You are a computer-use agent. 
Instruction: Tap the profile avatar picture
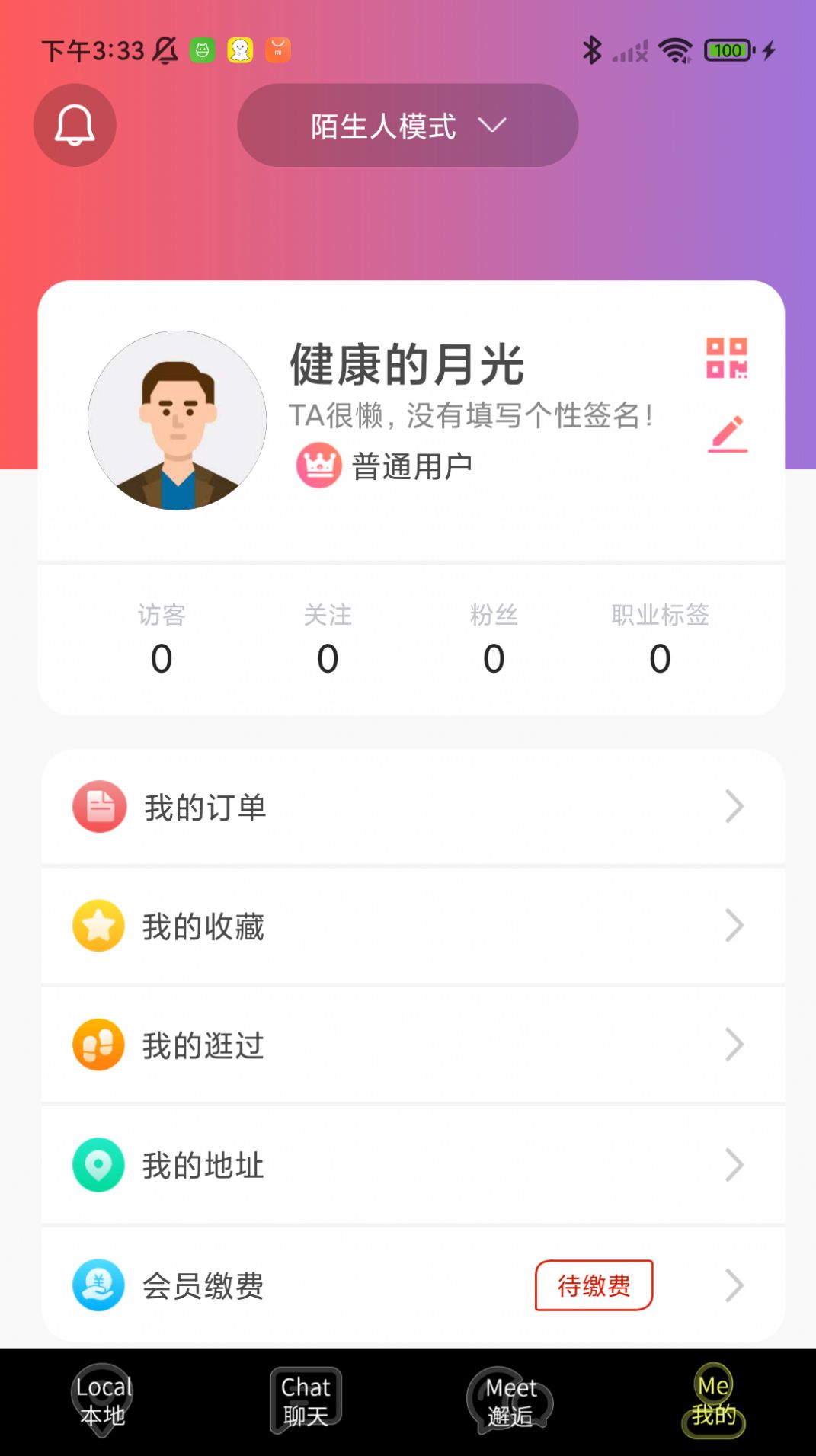[x=178, y=422]
